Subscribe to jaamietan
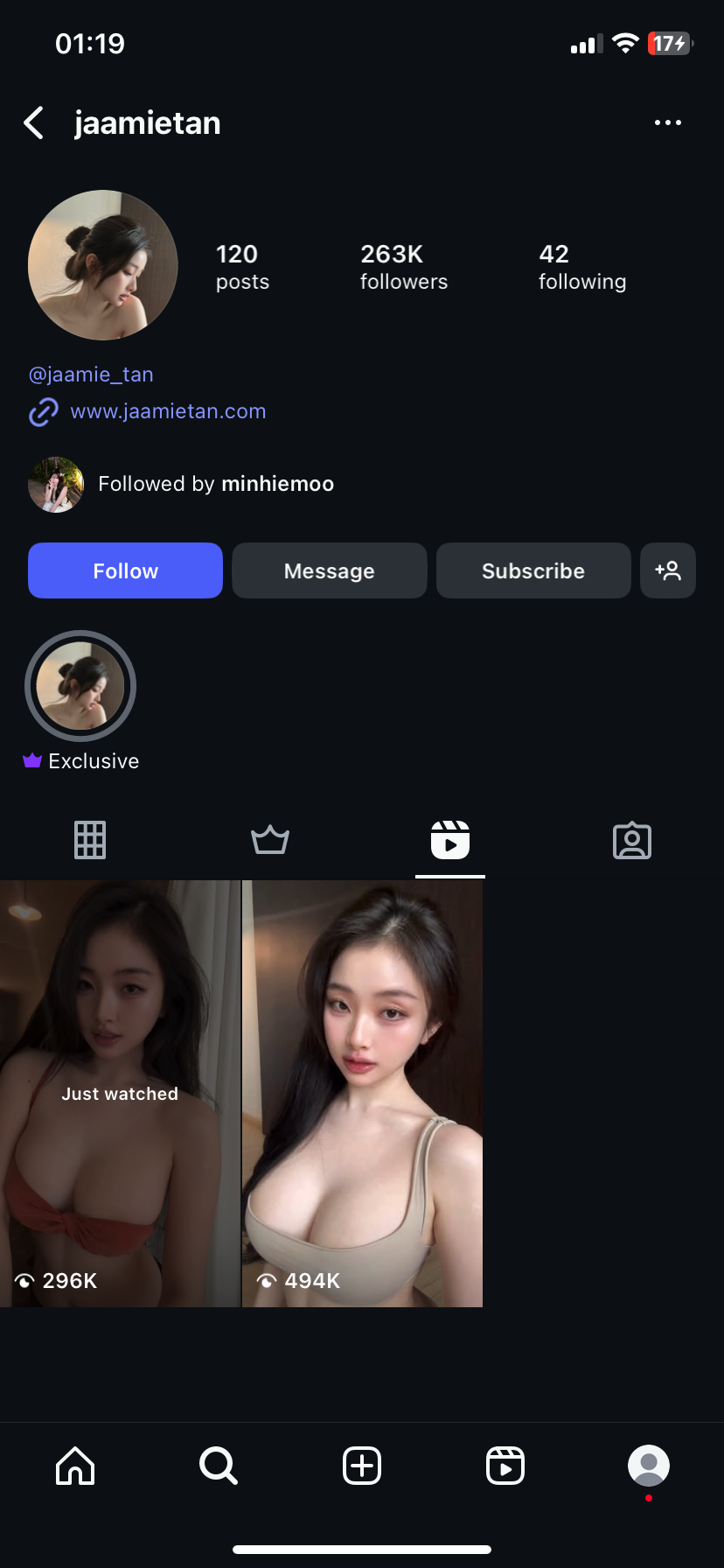The image size is (724, 1568). [x=533, y=570]
